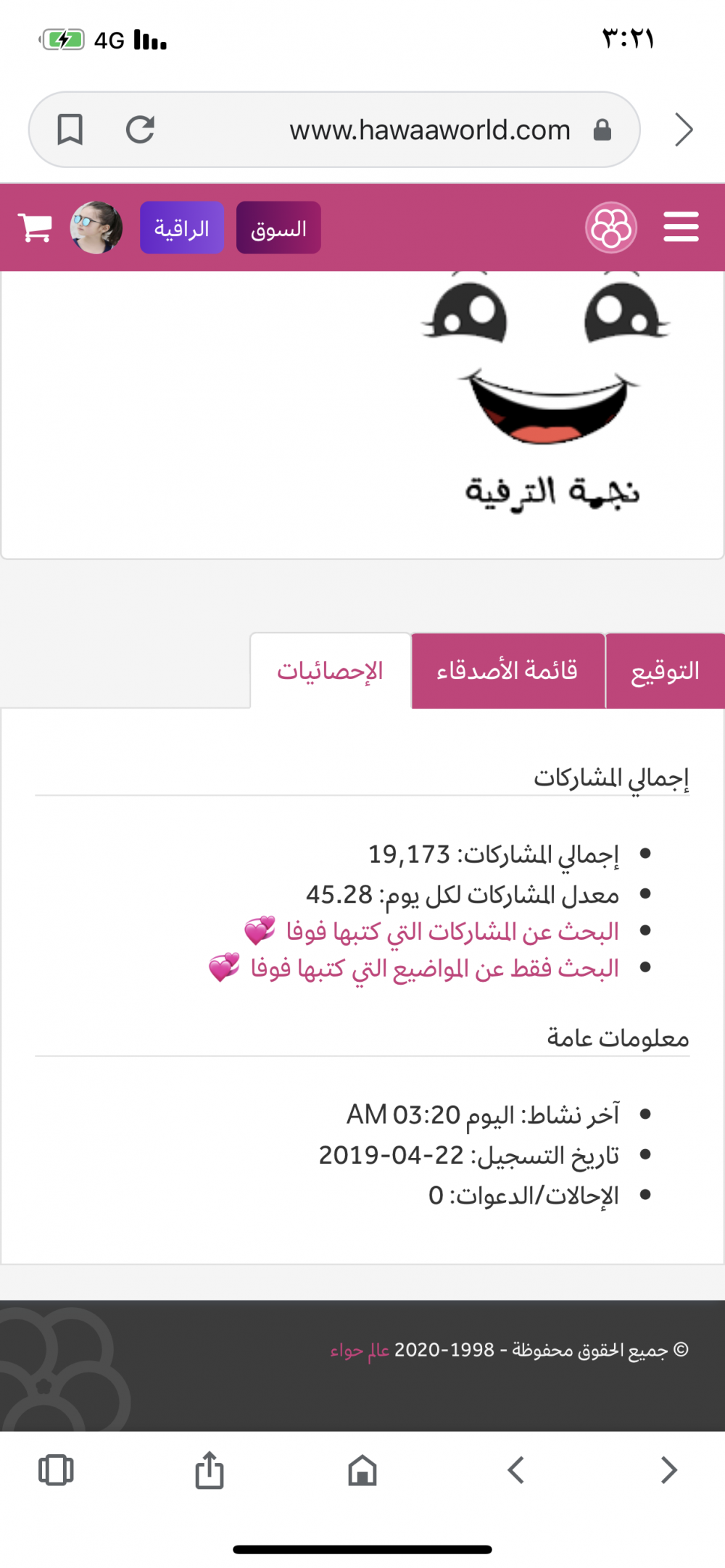The width and height of the screenshot is (725, 1568).
Task: Share this page from the browser toolbar
Action: (x=210, y=1470)
